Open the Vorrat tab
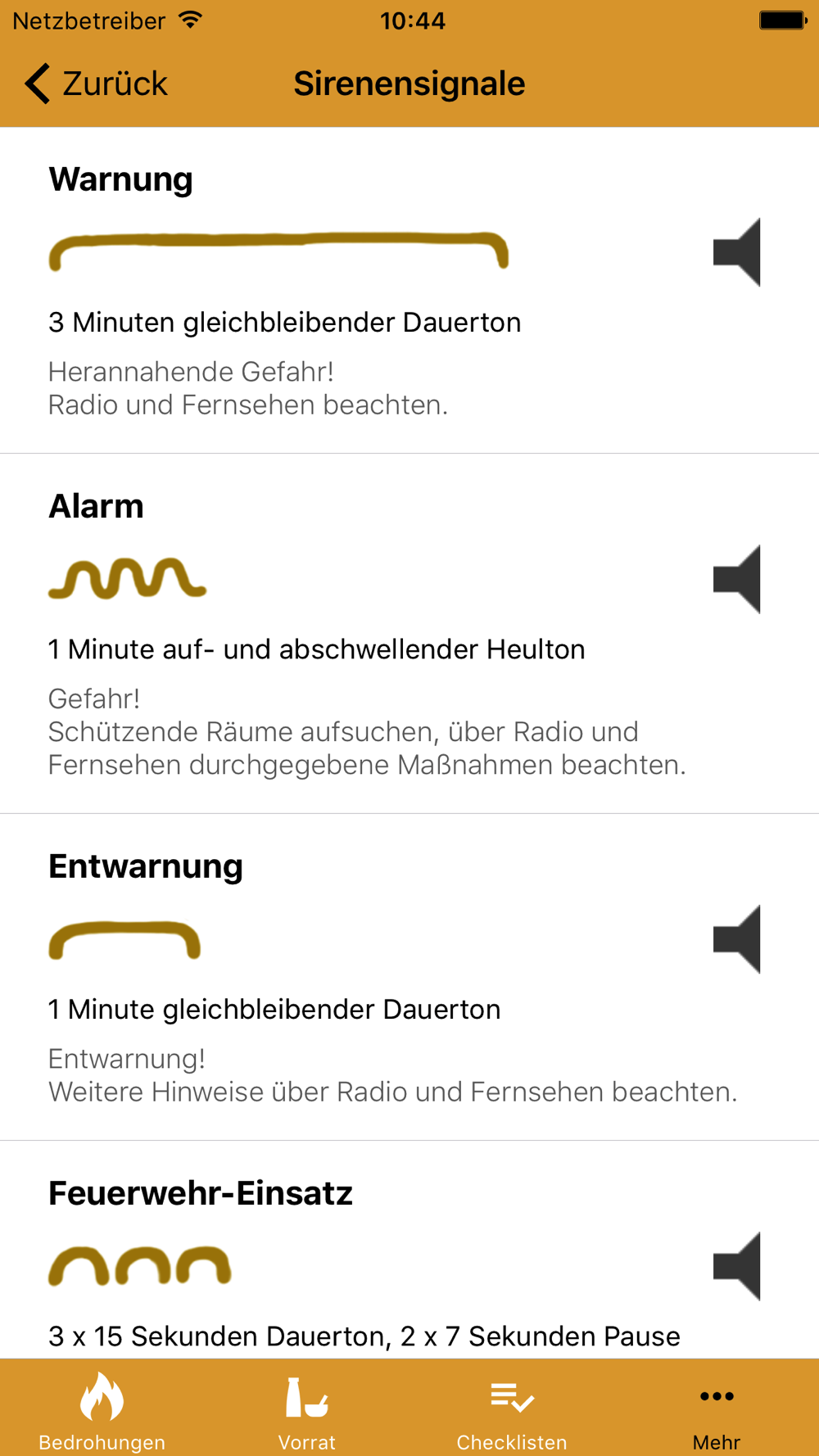 pos(307,1410)
